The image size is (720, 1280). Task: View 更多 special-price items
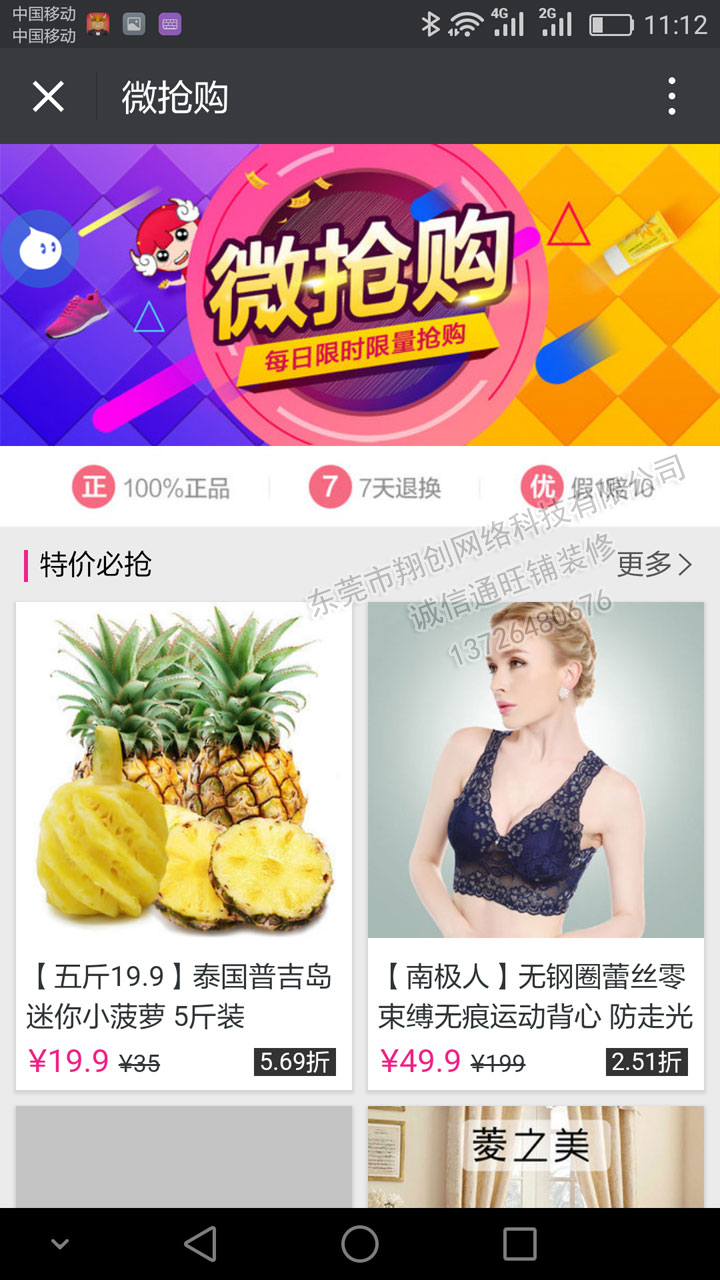coord(654,564)
